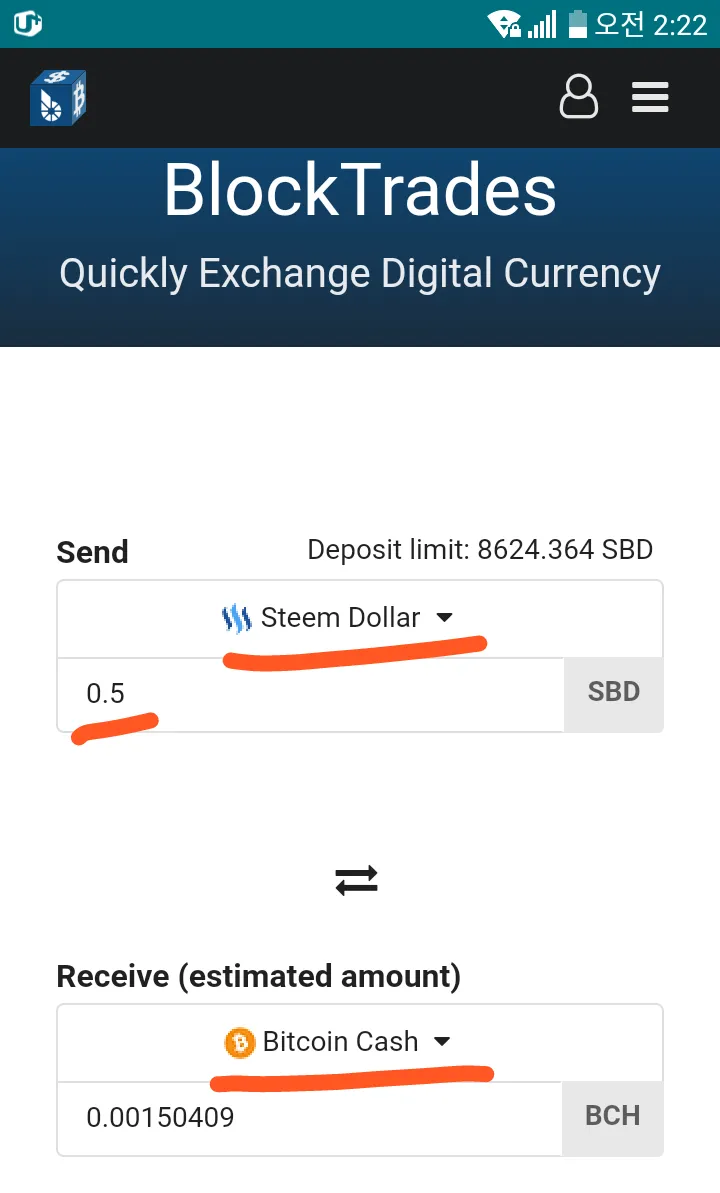Open the user account icon
Screen dimensions: 720x1193
click(x=578, y=97)
